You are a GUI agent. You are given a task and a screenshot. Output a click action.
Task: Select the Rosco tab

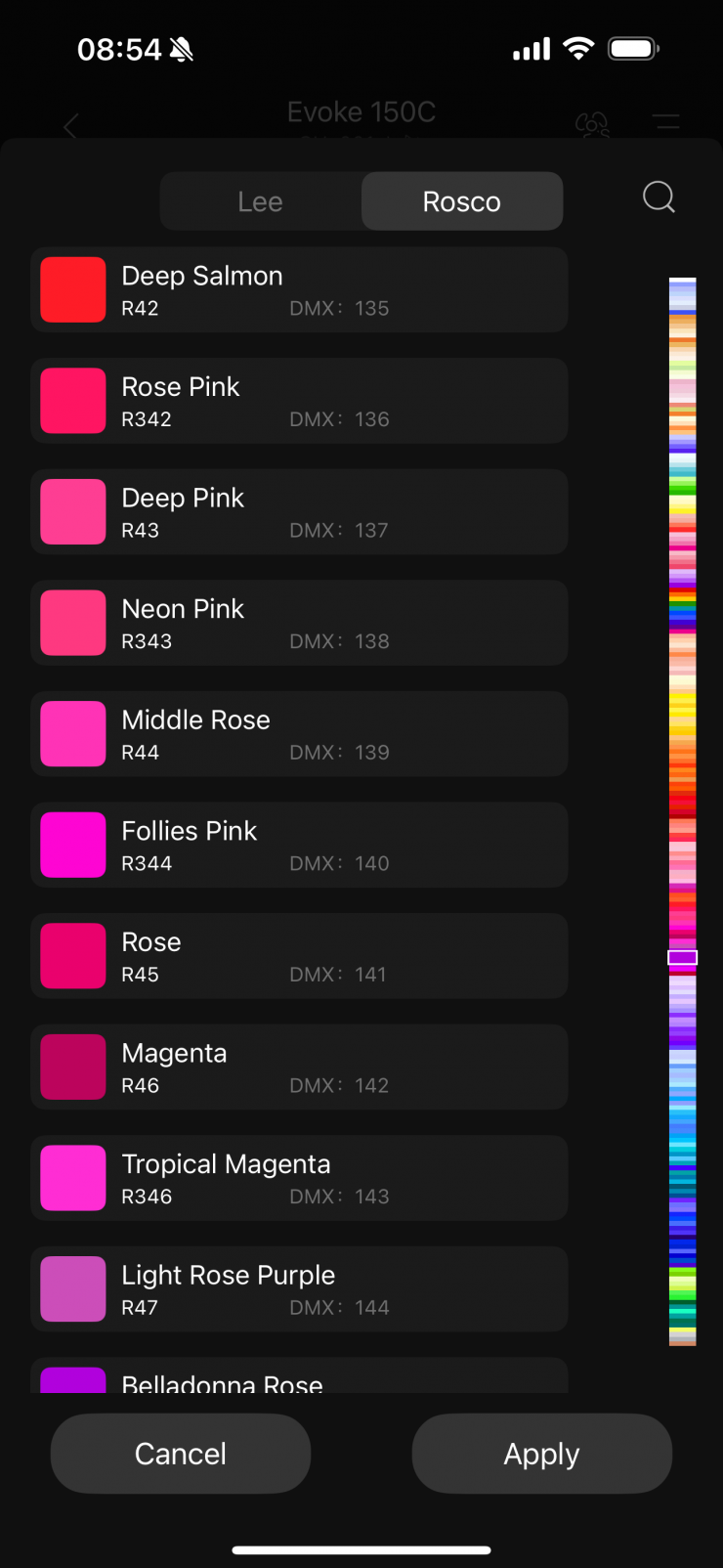coord(461,201)
